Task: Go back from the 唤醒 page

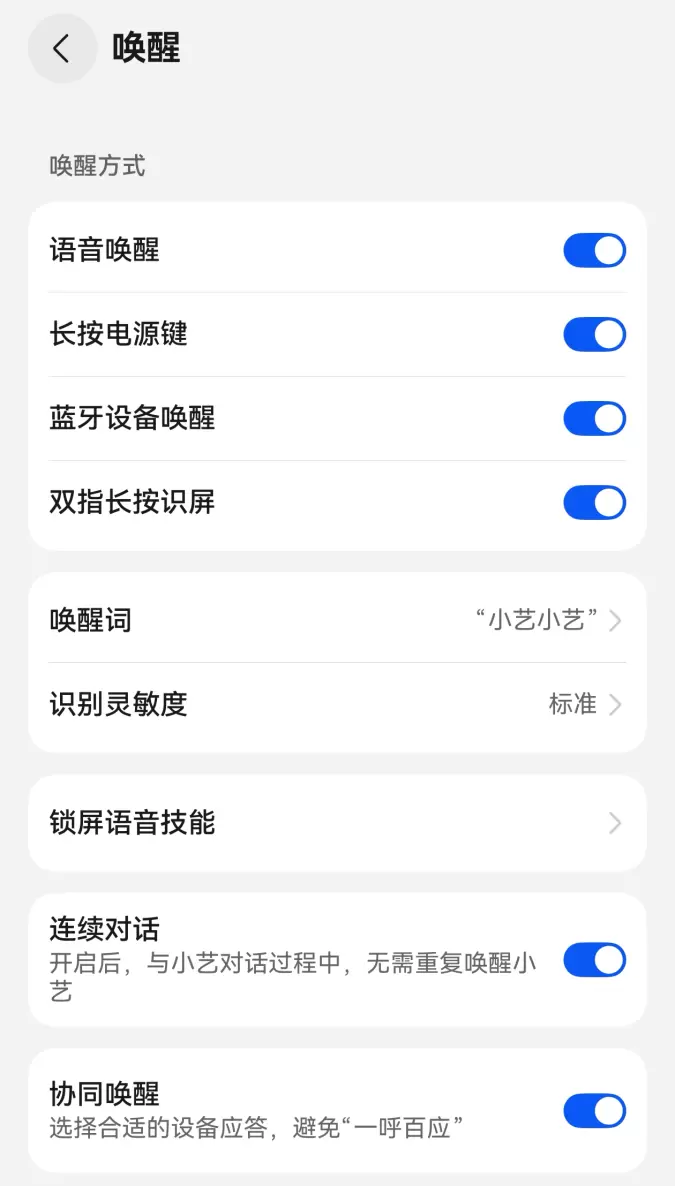Action: coord(62,48)
